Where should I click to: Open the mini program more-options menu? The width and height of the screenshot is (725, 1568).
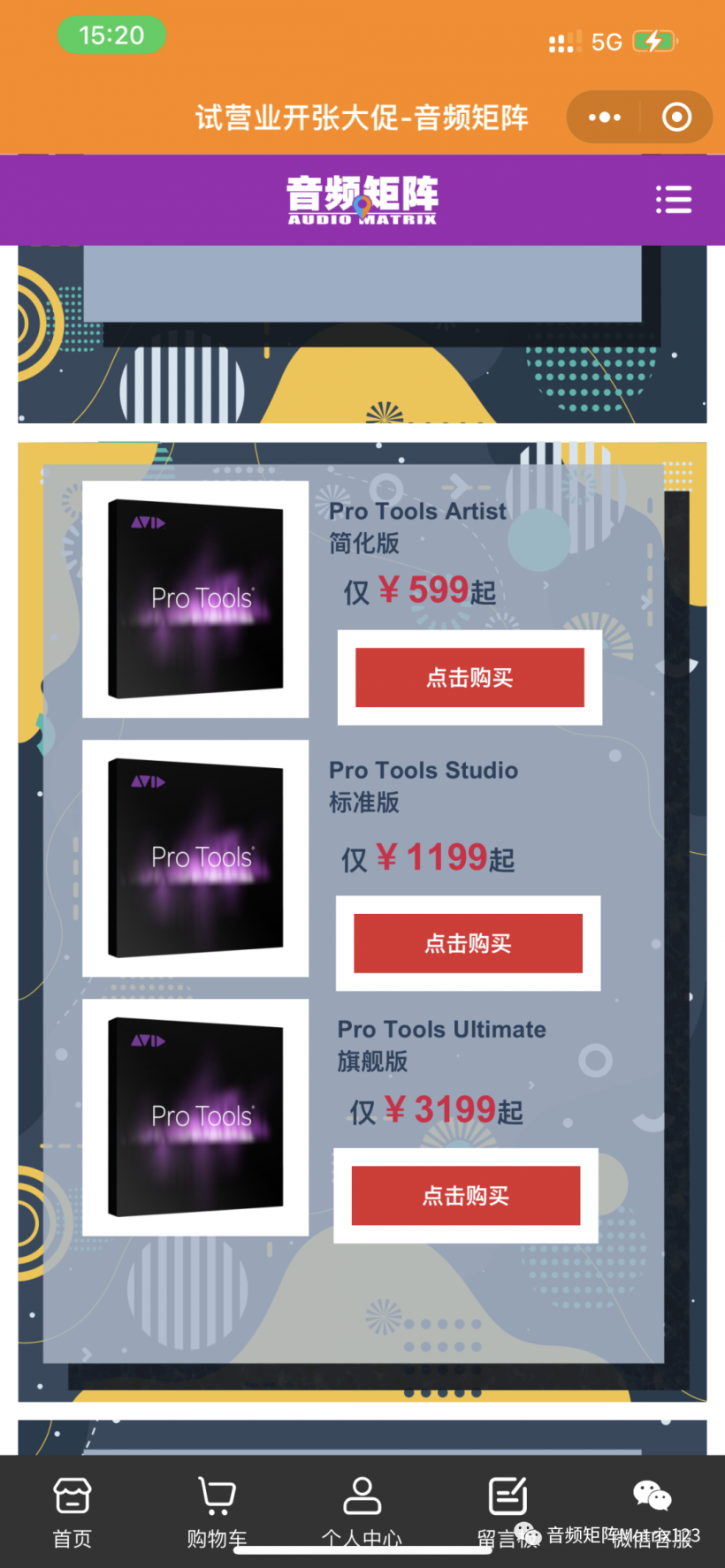point(605,117)
